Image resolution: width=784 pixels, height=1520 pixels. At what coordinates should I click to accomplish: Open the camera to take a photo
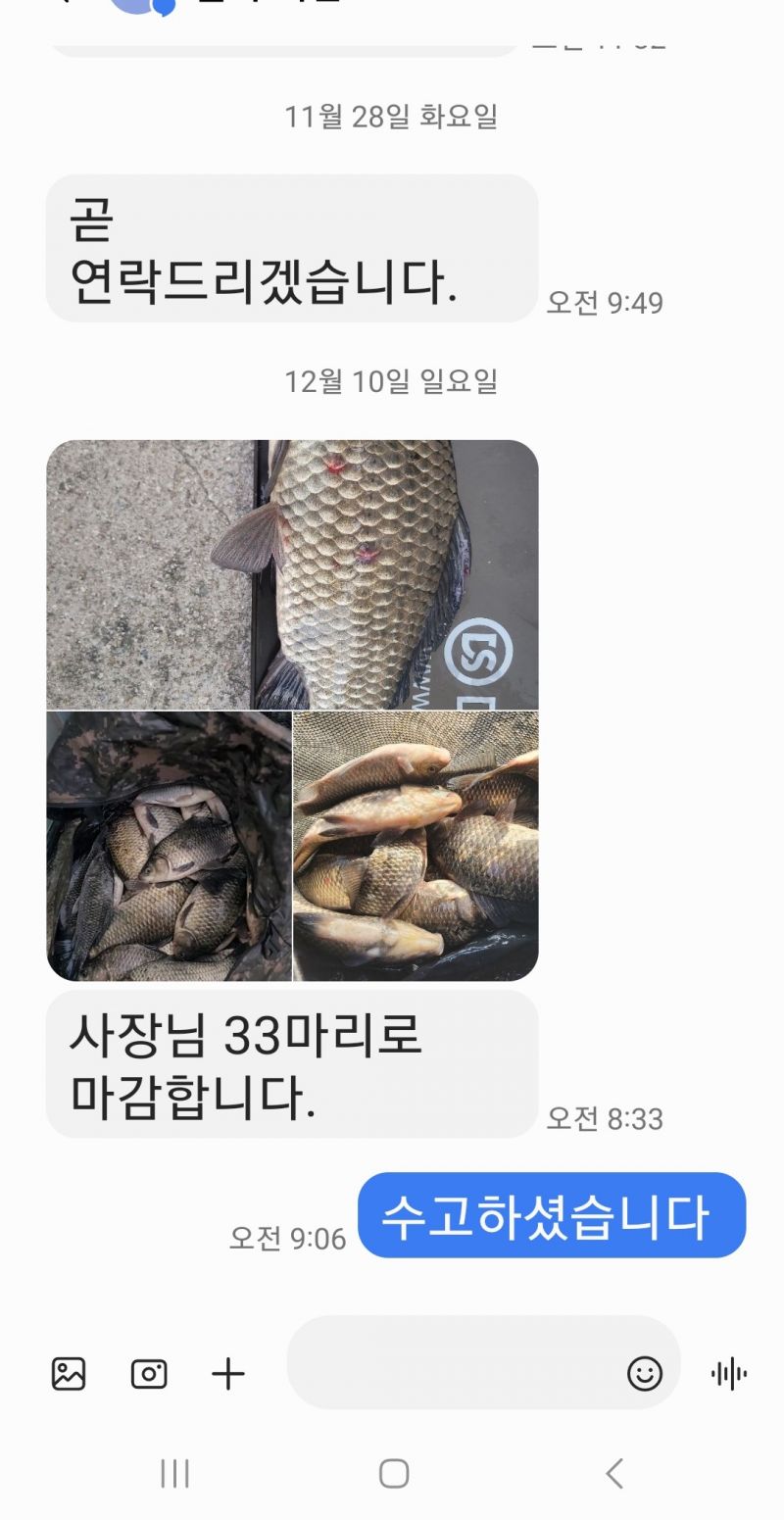coord(149,1374)
